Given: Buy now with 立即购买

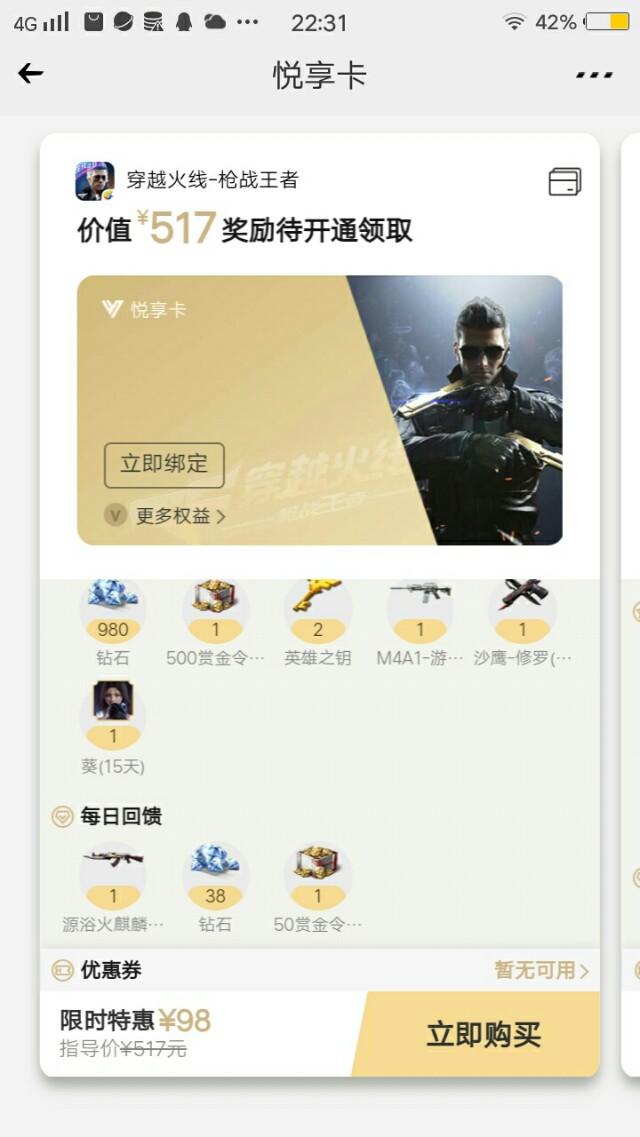Looking at the screenshot, I should [483, 1034].
